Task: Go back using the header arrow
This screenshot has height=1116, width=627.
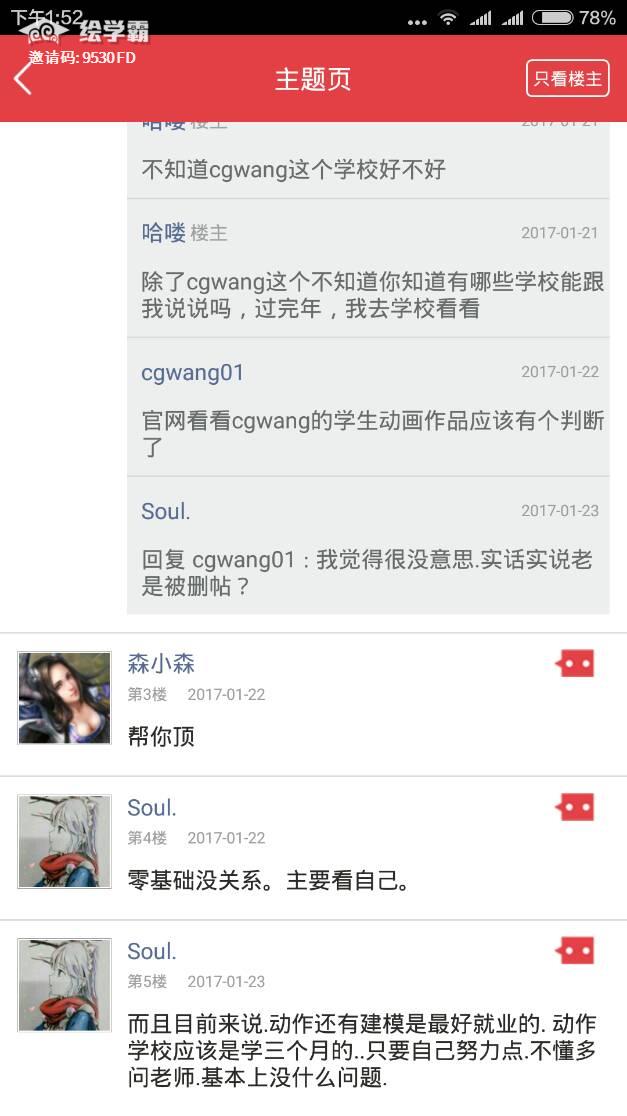Action: pyautogui.click(x=24, y=79)
